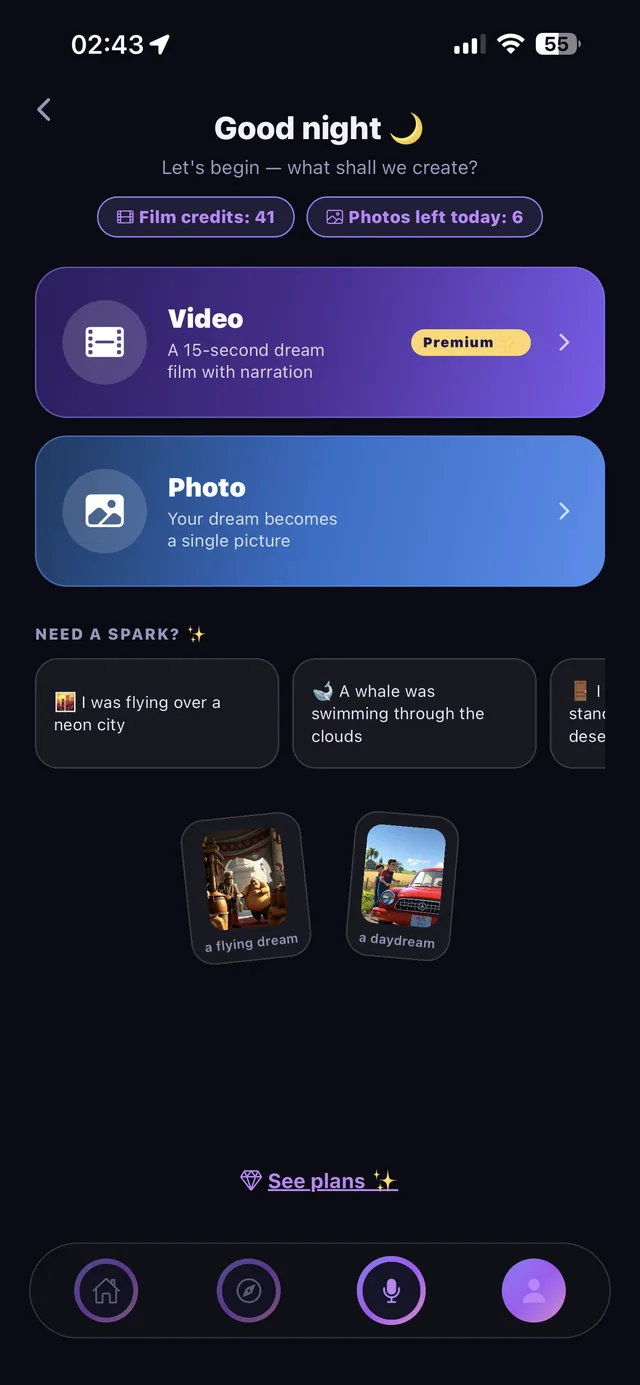Choose the whale swimming through clouds prompt
The image size is (640, 1385).
coord(415,713)
